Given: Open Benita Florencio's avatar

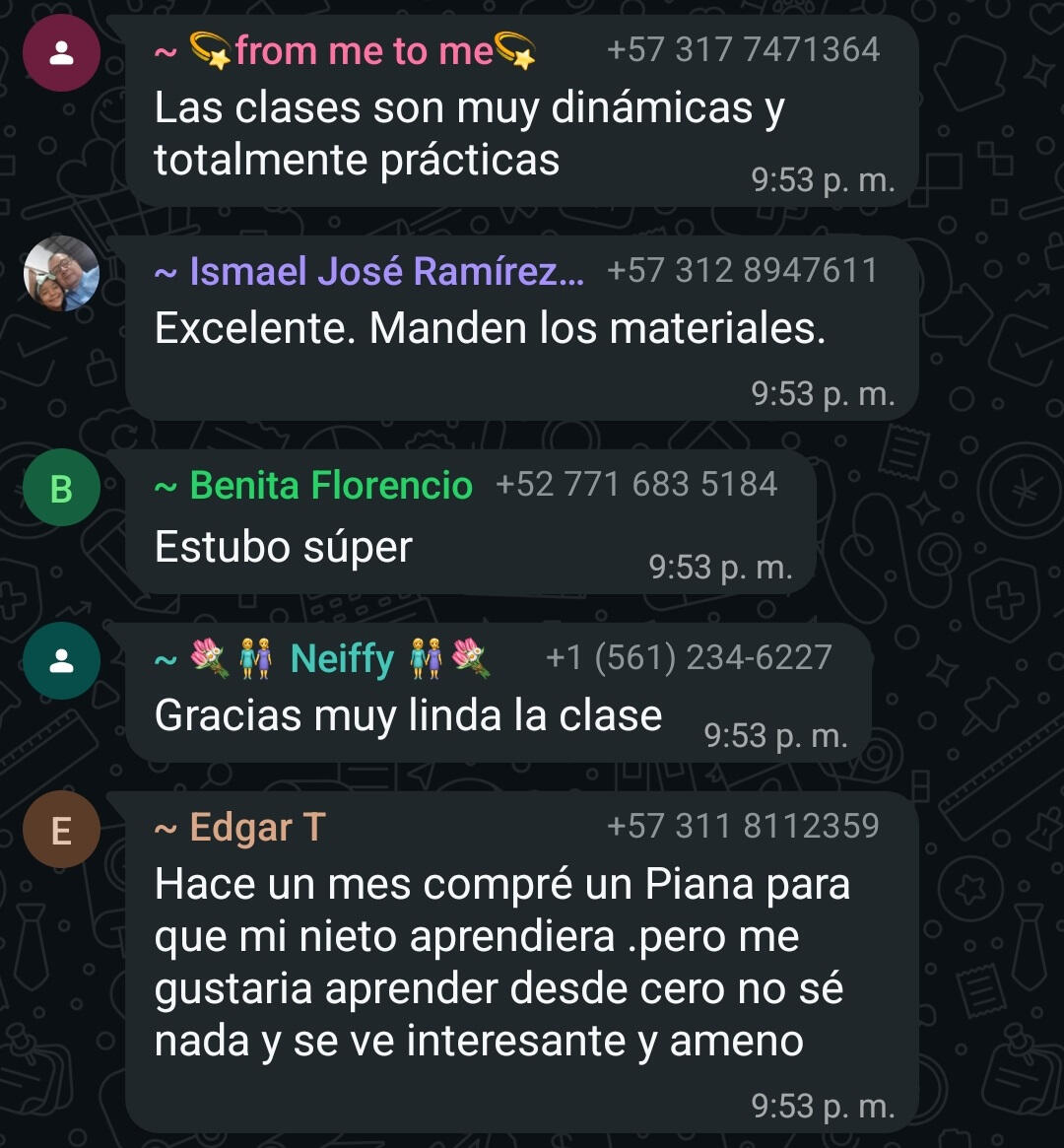Looking at the screenshot, I should point(61,488).
